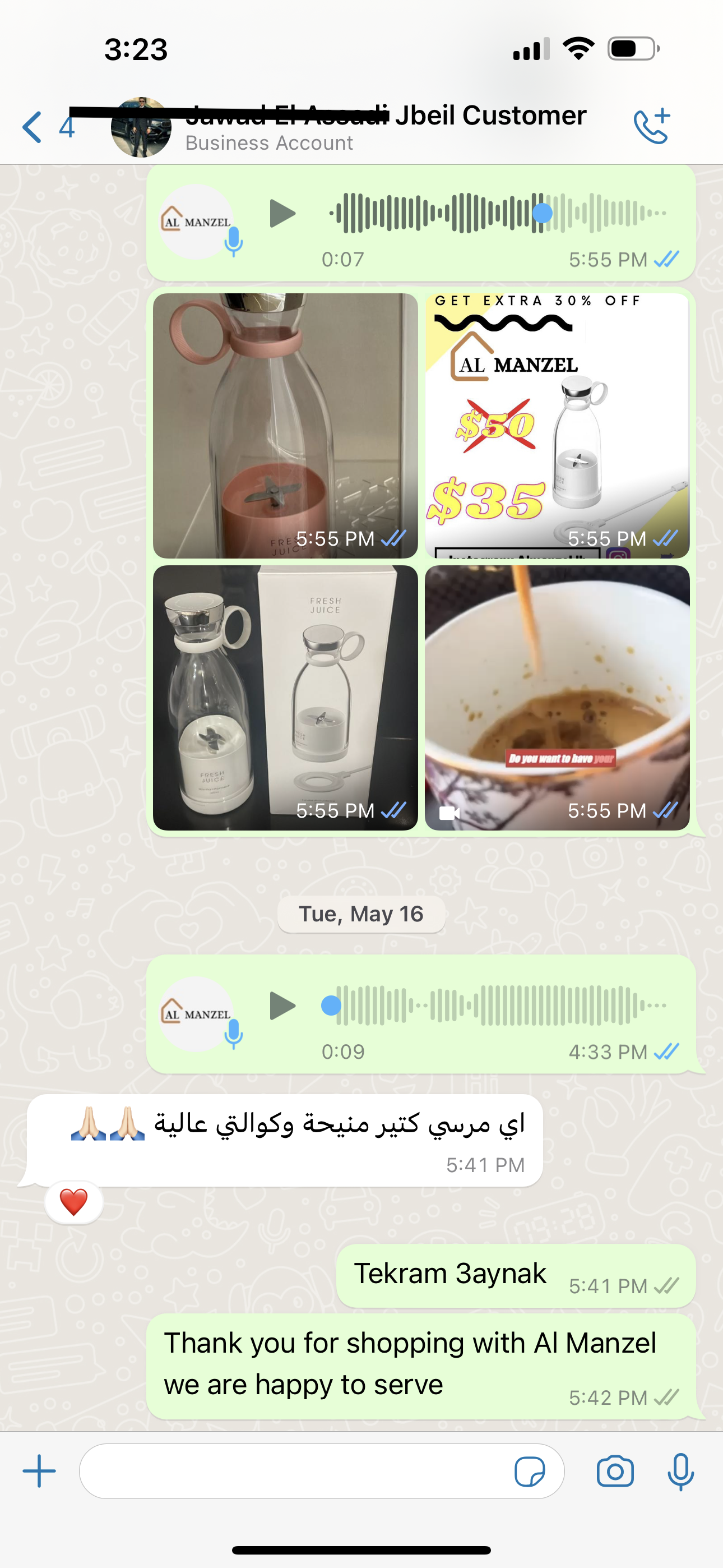
Task: Open the white blender with box photo
Action: tap(285, 698)
